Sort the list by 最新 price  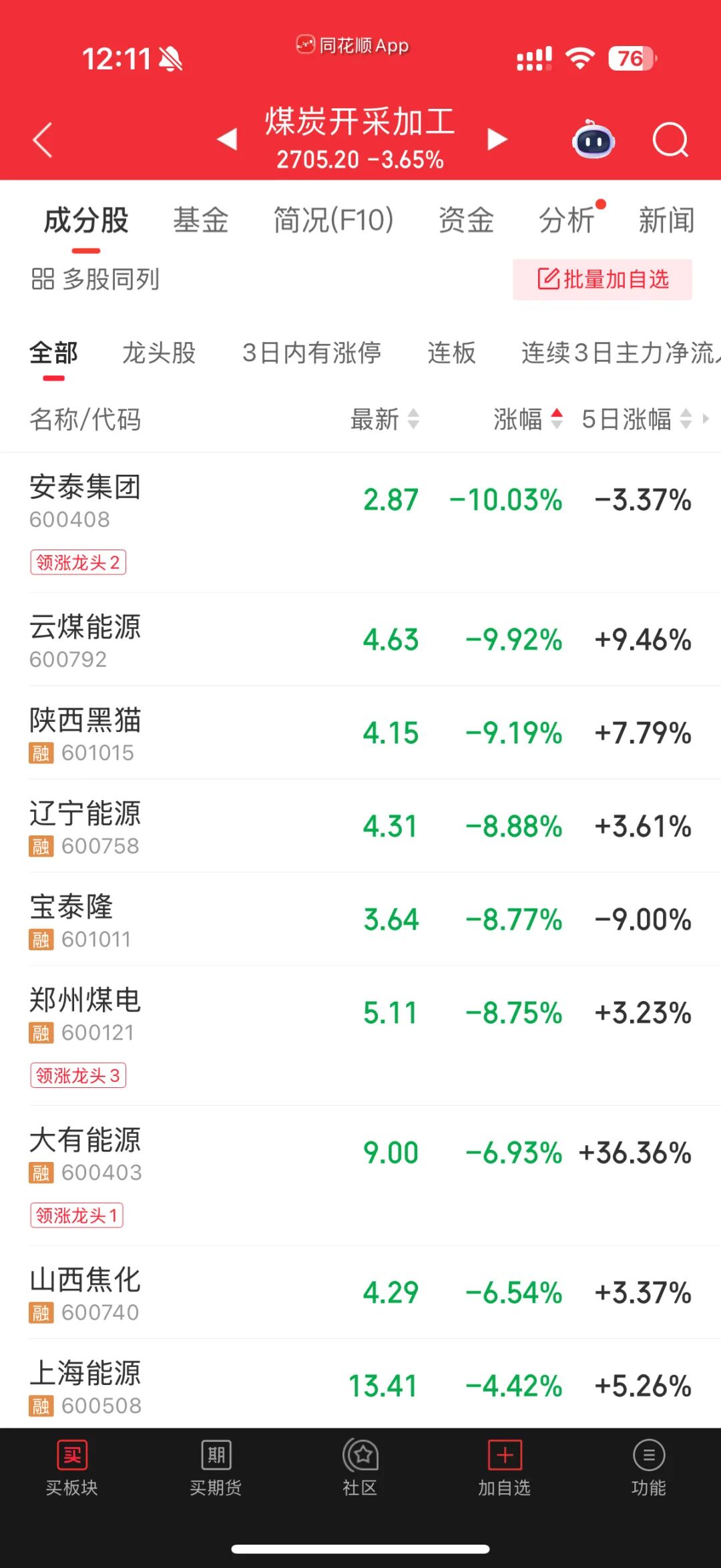pyautogui.click(x=385, y=419)
